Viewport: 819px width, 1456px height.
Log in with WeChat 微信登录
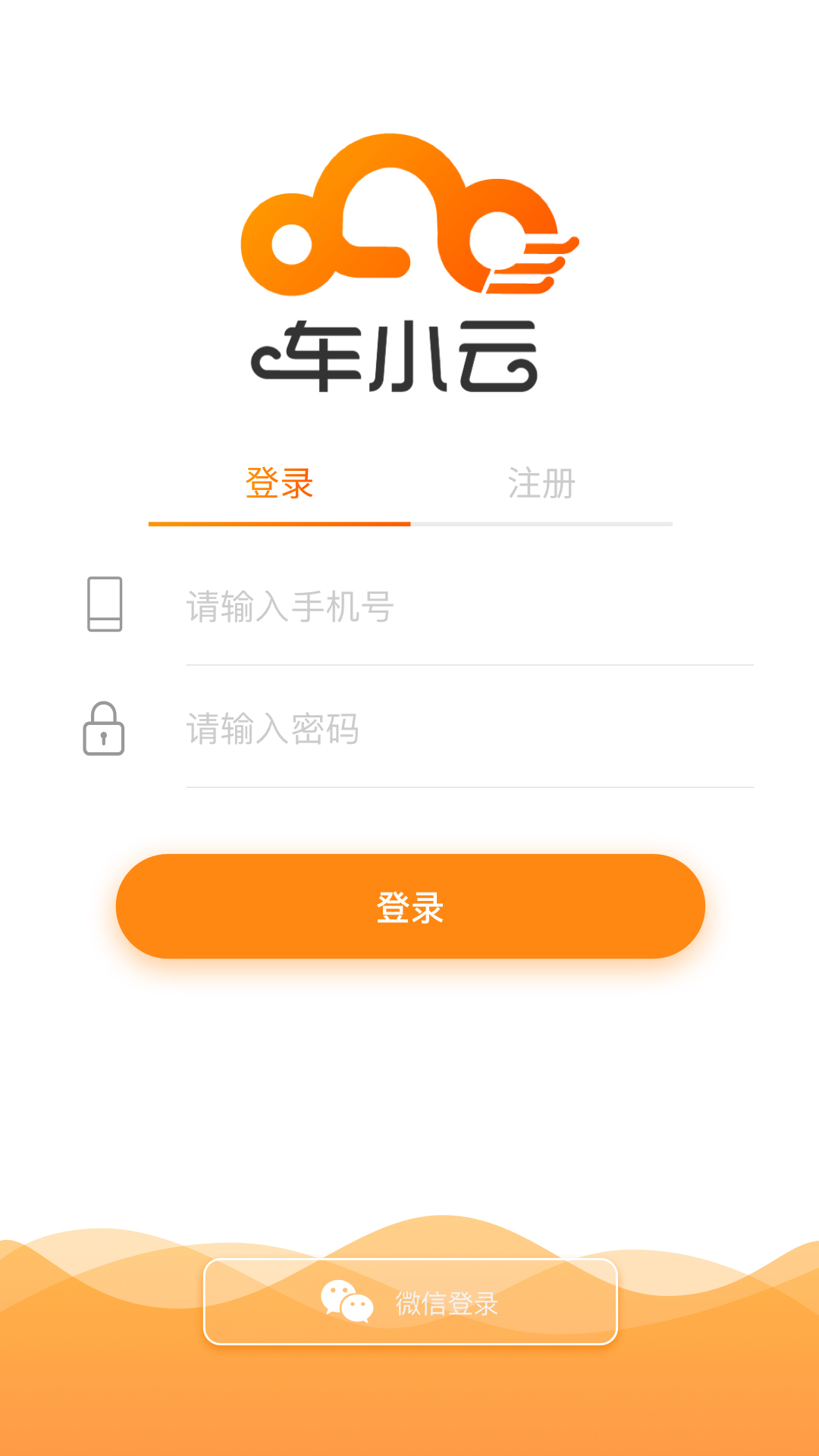(x=410, y=1301)
